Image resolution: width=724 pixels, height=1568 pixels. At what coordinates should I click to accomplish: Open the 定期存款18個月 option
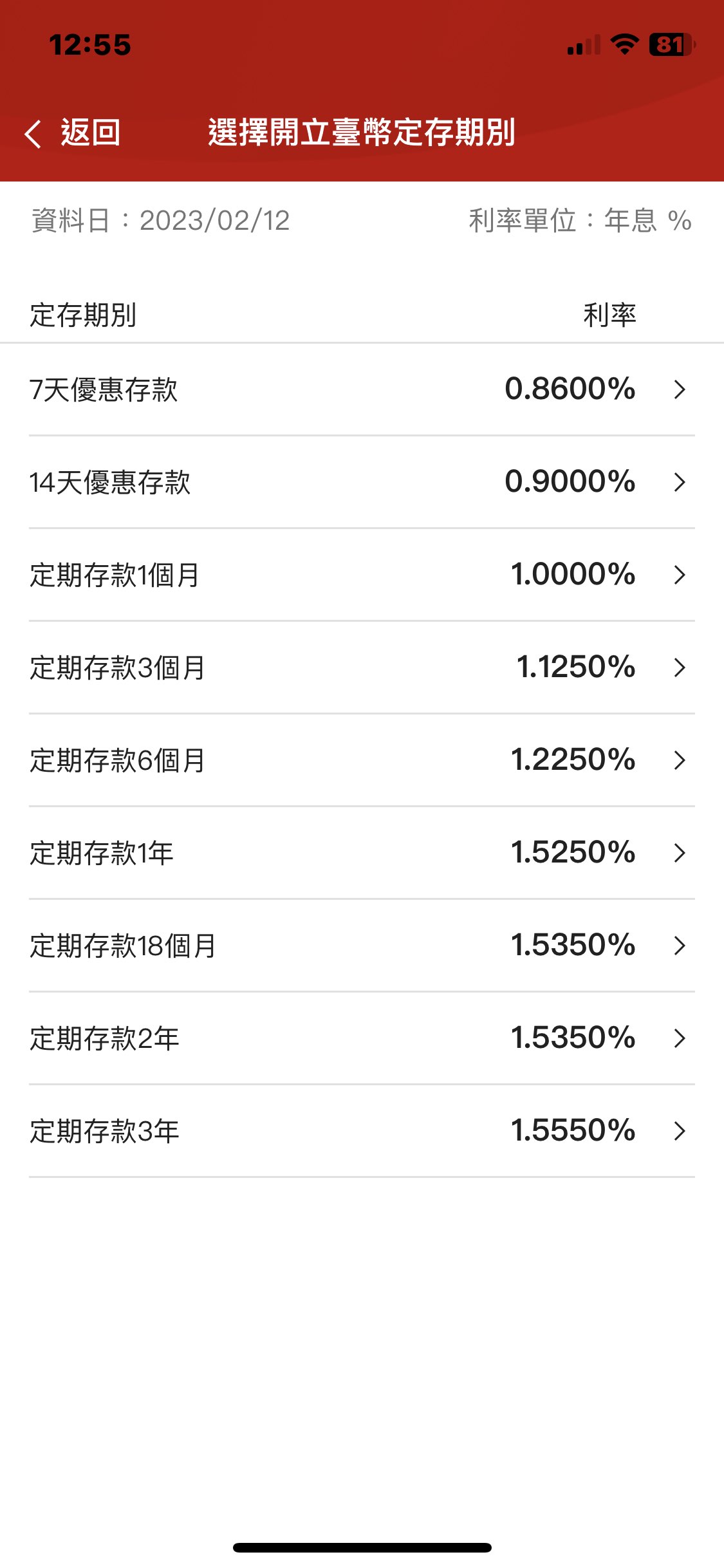360,946
